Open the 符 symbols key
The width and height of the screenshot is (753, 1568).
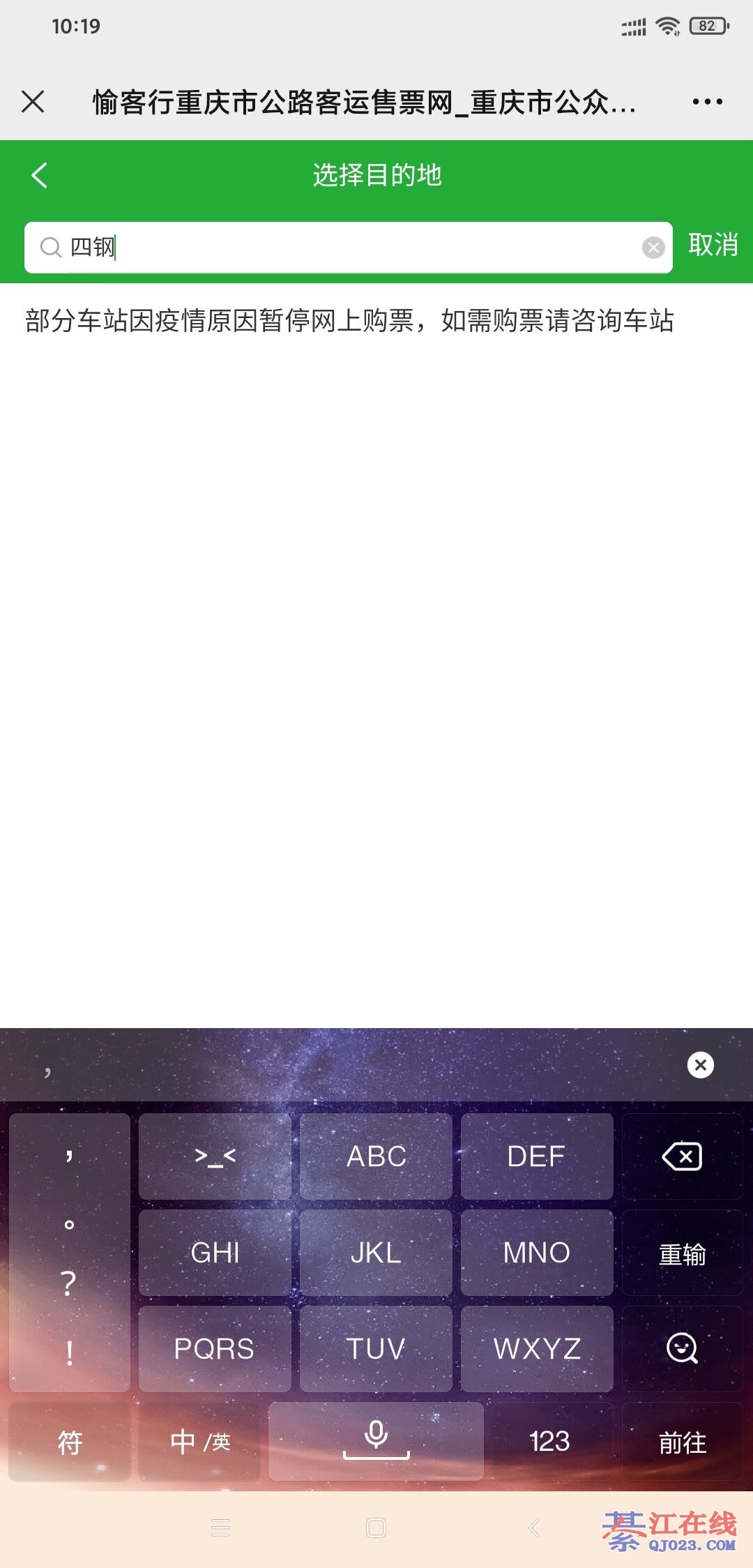70,1442
